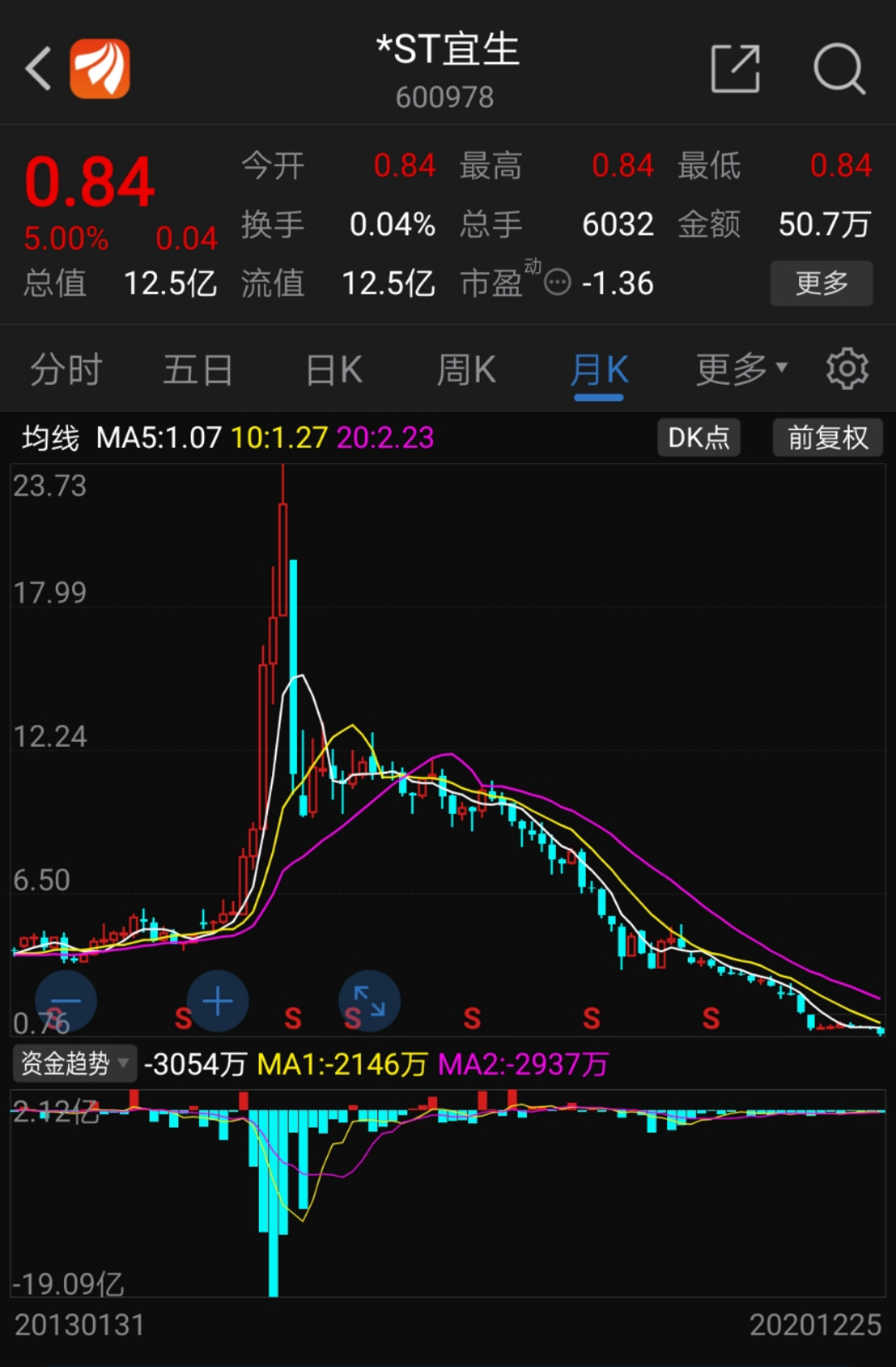The width and height of the screenshot is (896, 1367).
Task: Select the 日K chart tab
Action: pos(334,370)
